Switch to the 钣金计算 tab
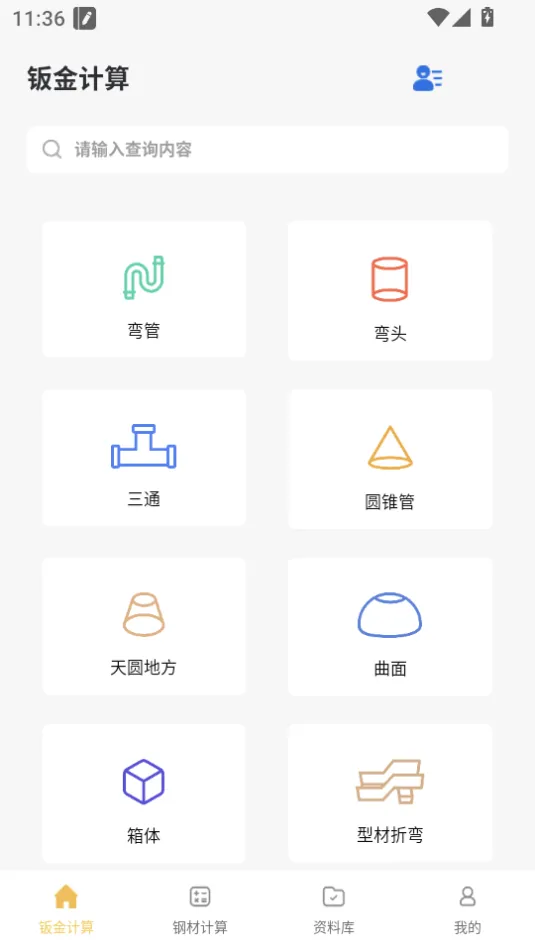 (x=67, y=909)
